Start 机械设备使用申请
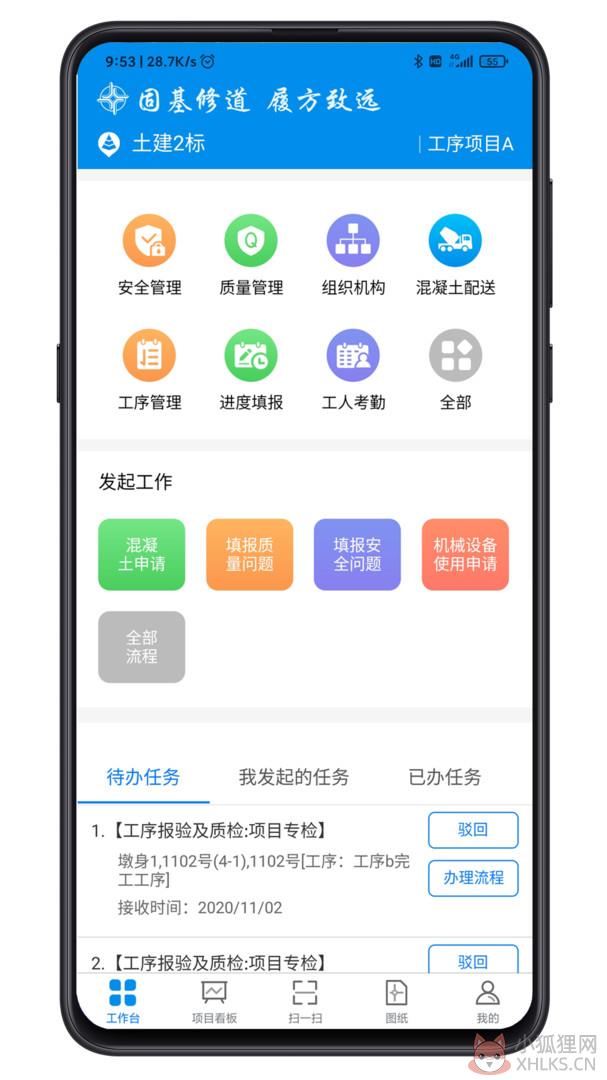The image size is (607, 1080). 465,554
